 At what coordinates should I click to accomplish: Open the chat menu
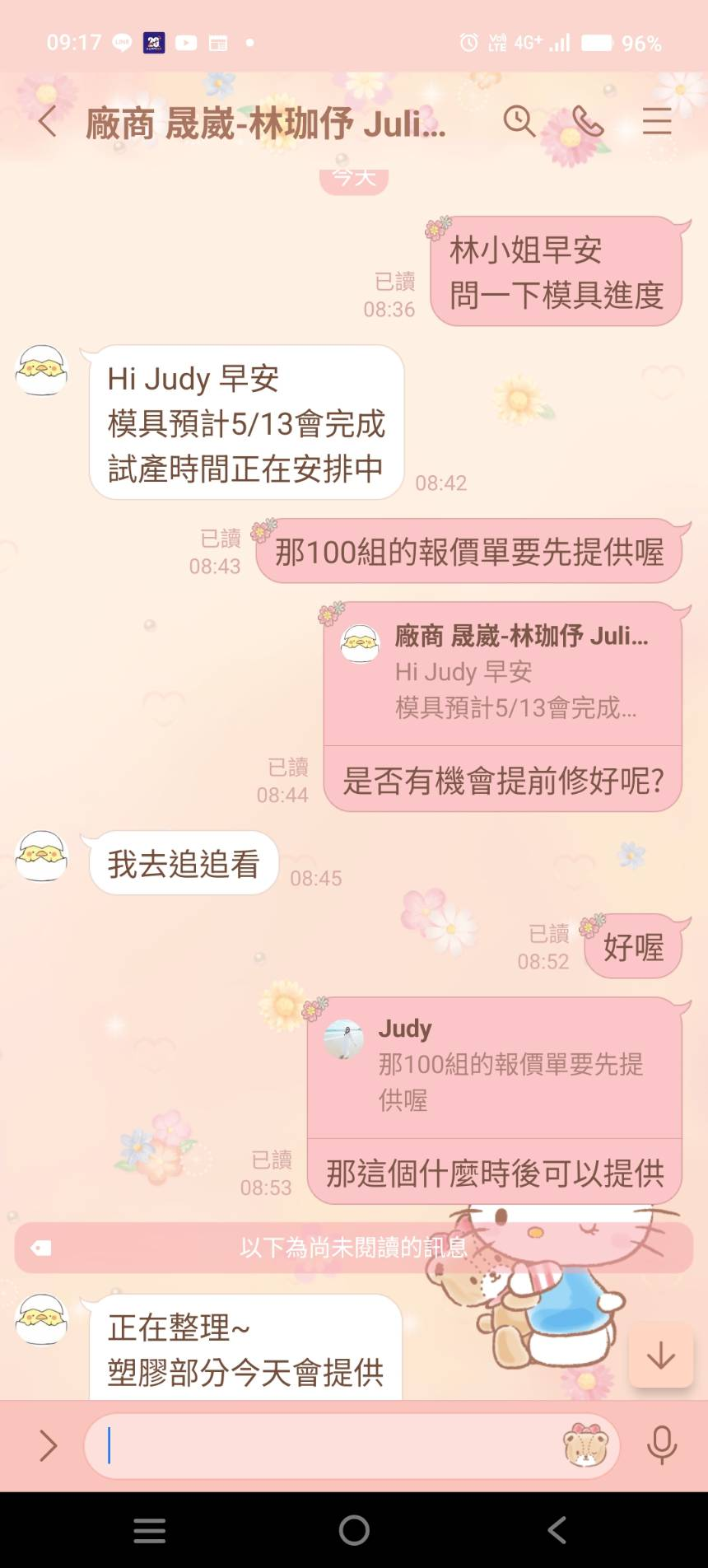[x=656, y=122]
